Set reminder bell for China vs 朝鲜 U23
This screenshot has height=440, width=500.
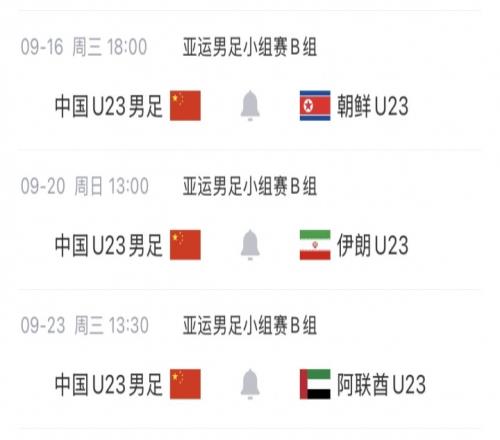250,106
